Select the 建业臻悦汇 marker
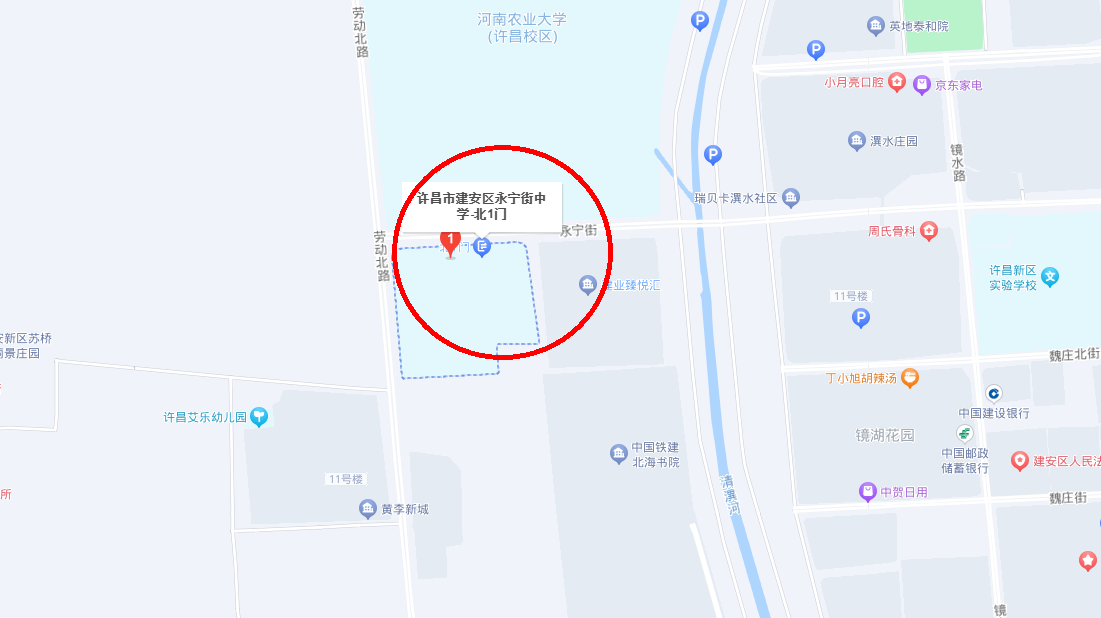The image size is (1101, 618). click(x=588, y=285)
